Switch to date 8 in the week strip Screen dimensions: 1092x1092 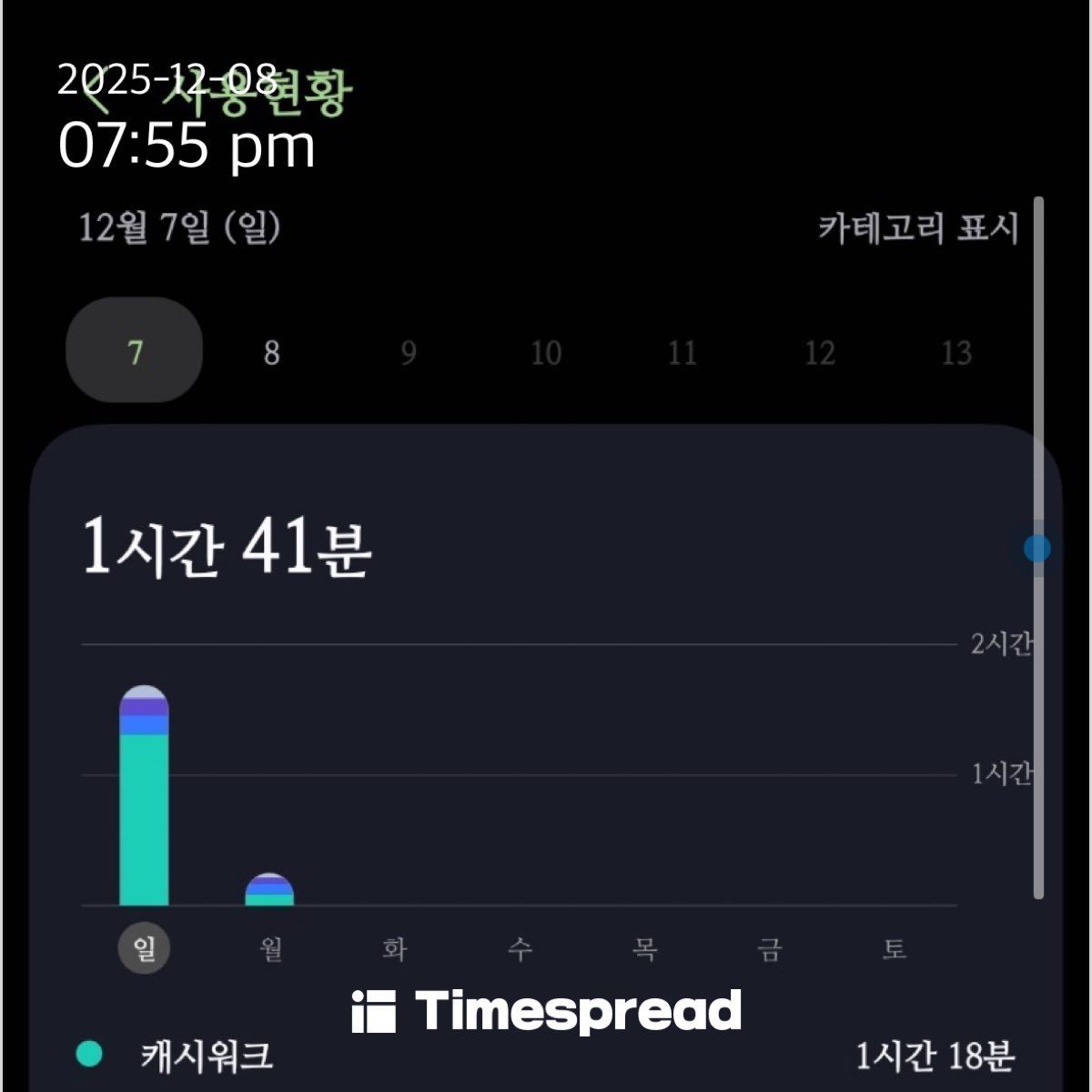[x=271, y=352]
